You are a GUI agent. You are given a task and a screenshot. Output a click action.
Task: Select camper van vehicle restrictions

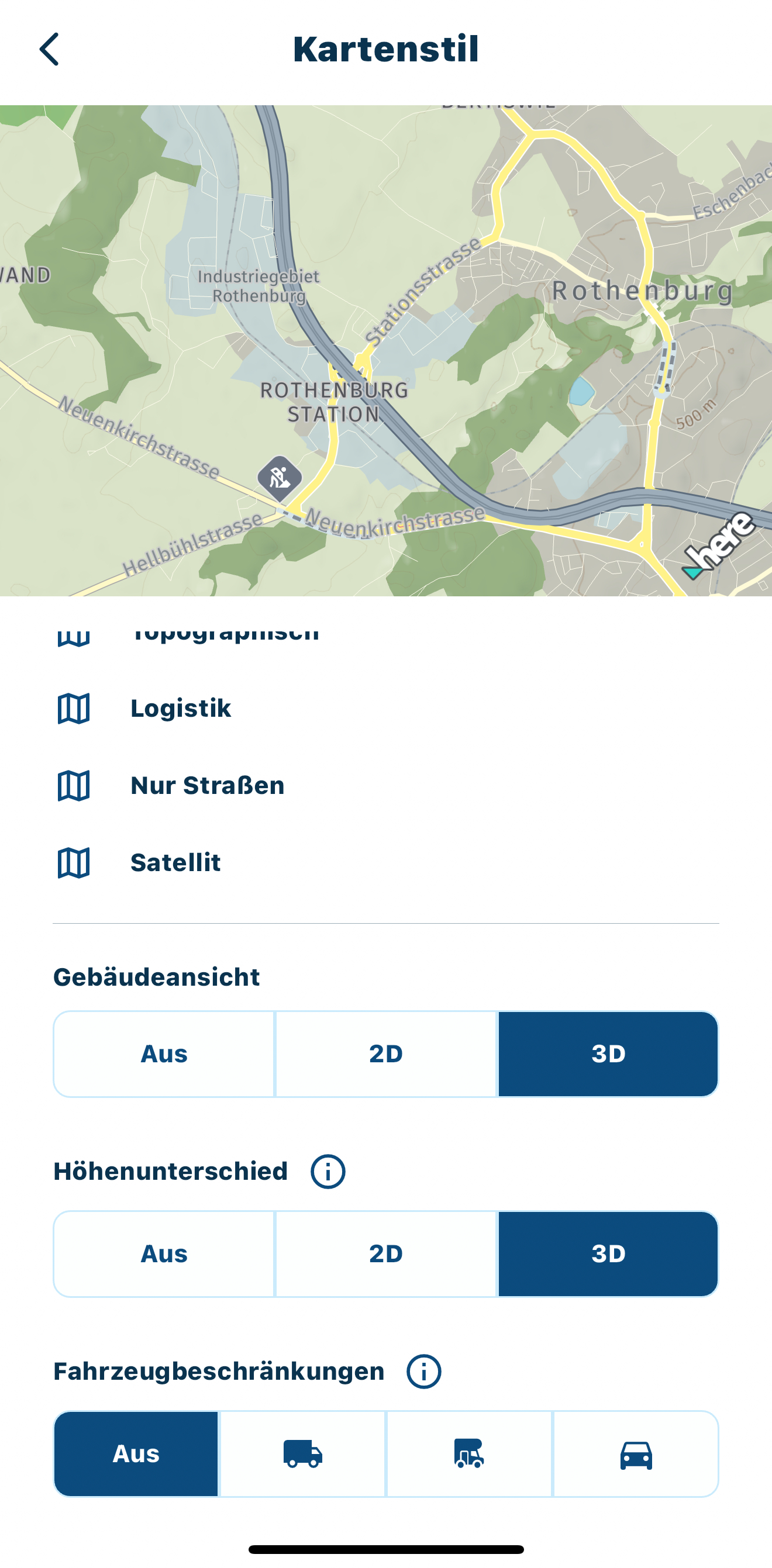(469, 1453)
